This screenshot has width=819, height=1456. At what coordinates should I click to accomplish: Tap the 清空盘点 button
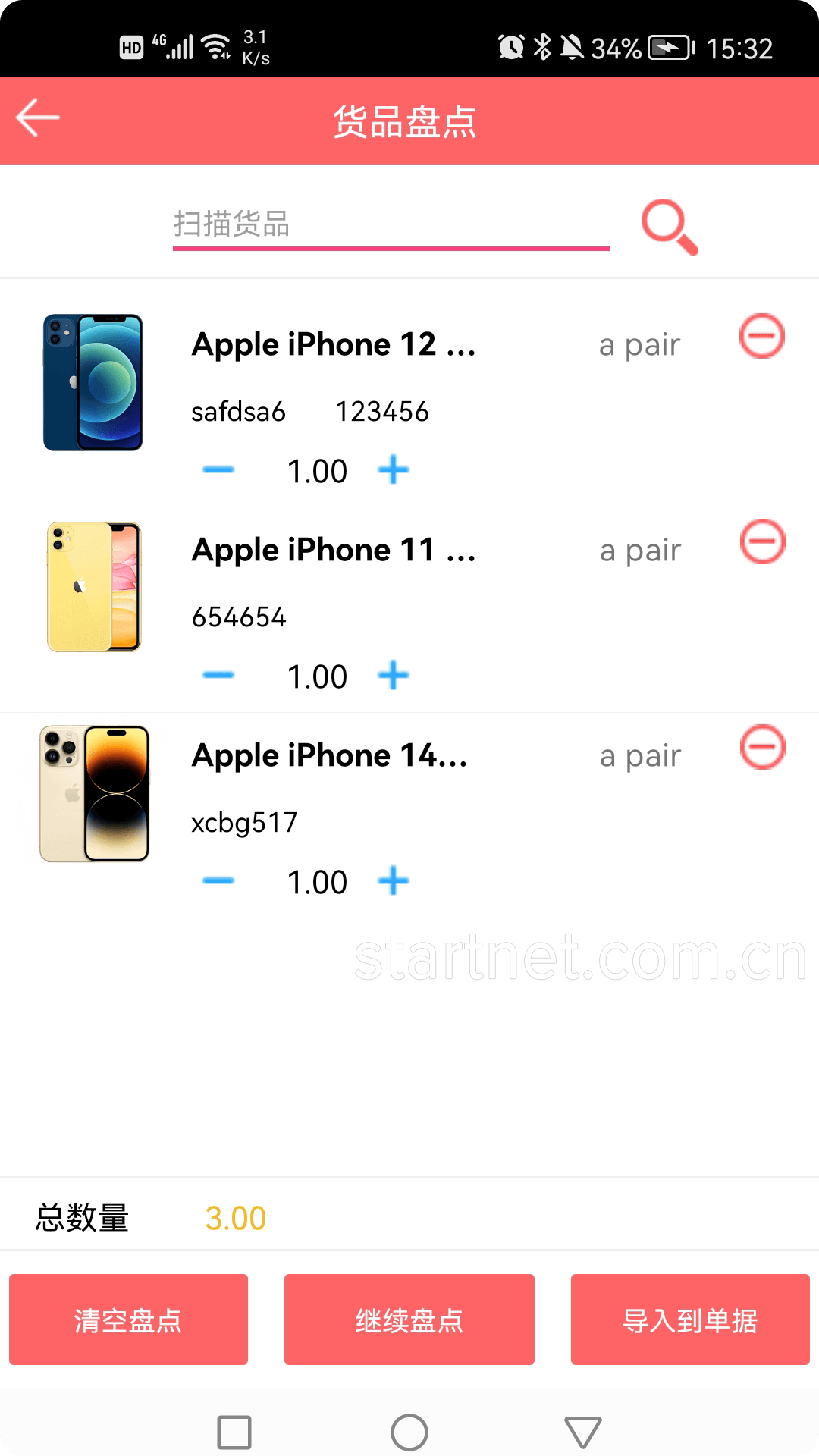[128, 1319]
